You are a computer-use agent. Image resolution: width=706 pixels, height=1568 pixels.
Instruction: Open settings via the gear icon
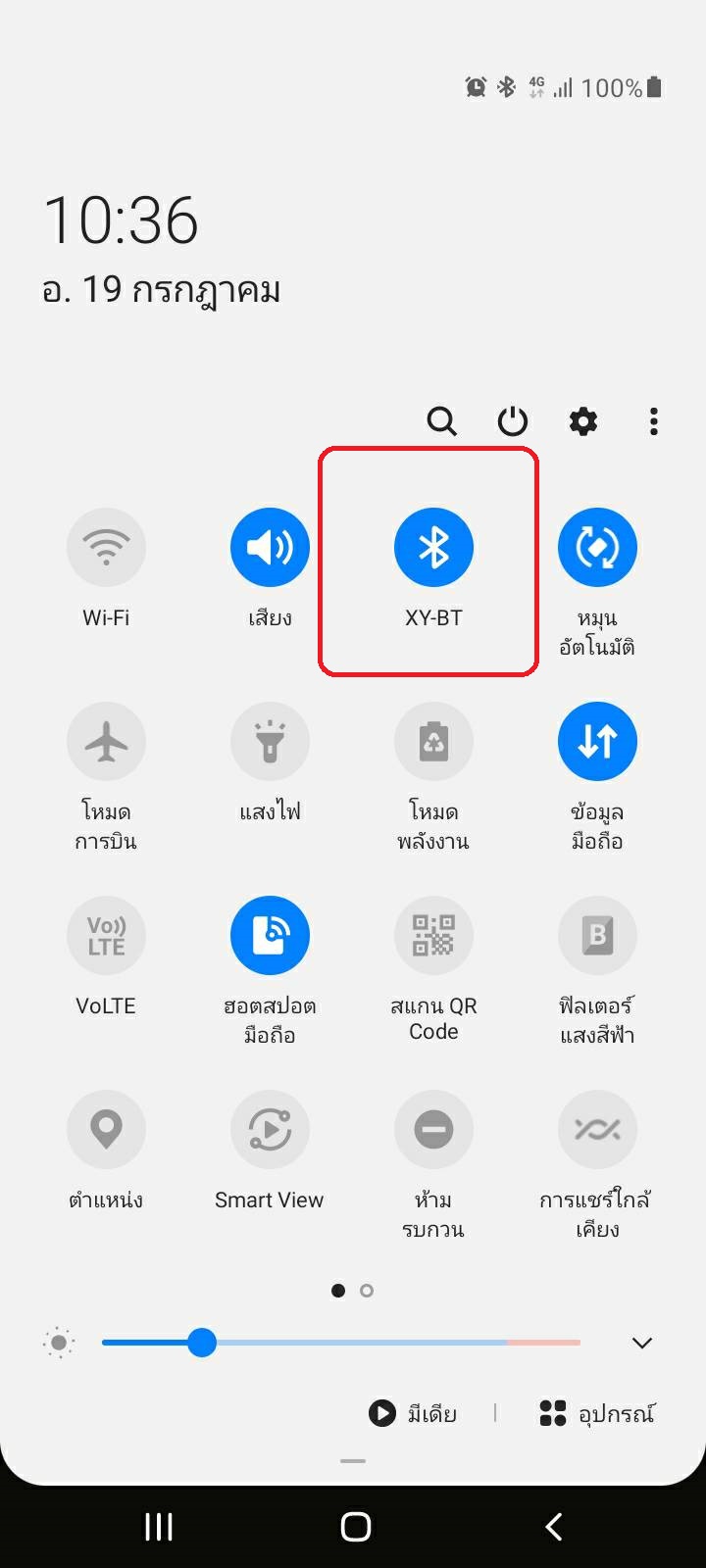pos(583,421)
